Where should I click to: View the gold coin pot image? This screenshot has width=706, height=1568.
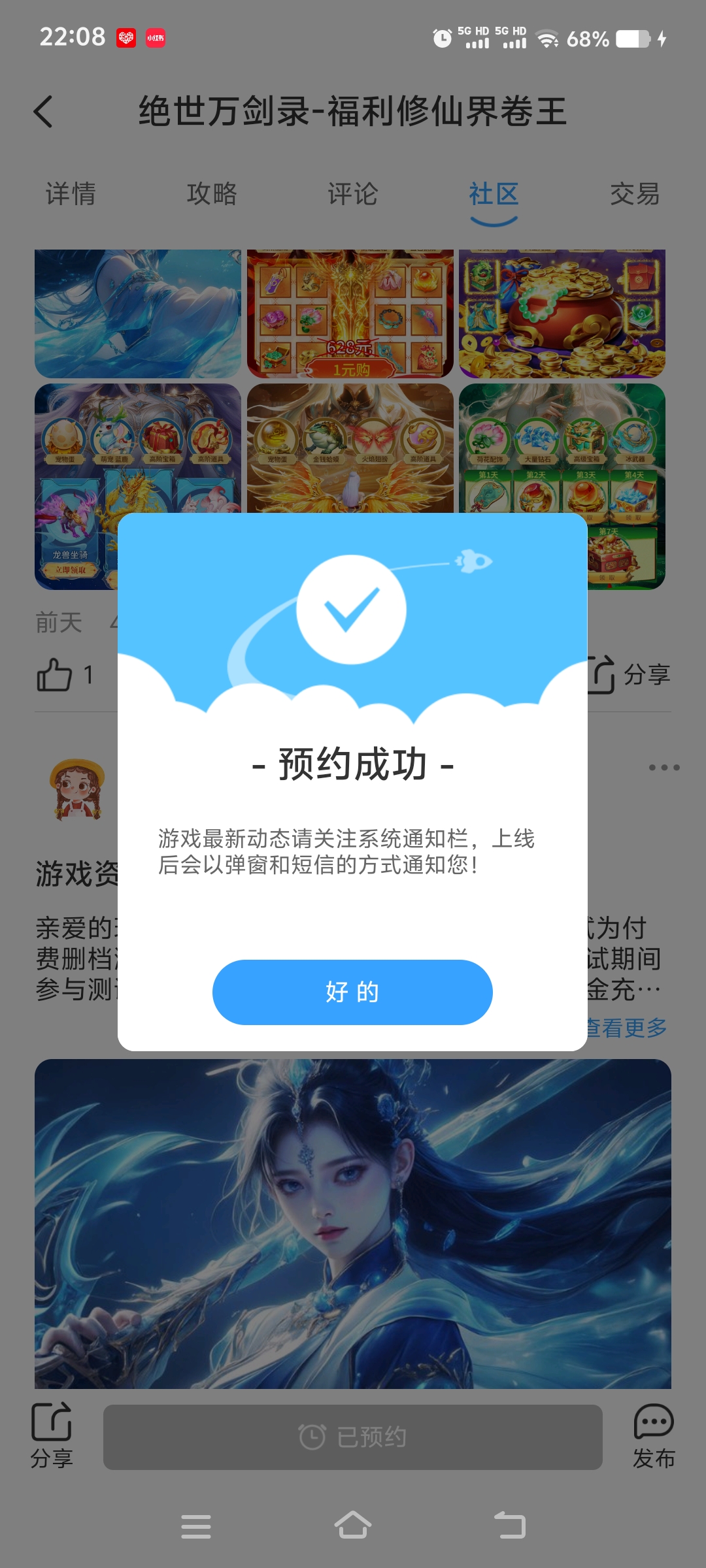coord(562,314)
